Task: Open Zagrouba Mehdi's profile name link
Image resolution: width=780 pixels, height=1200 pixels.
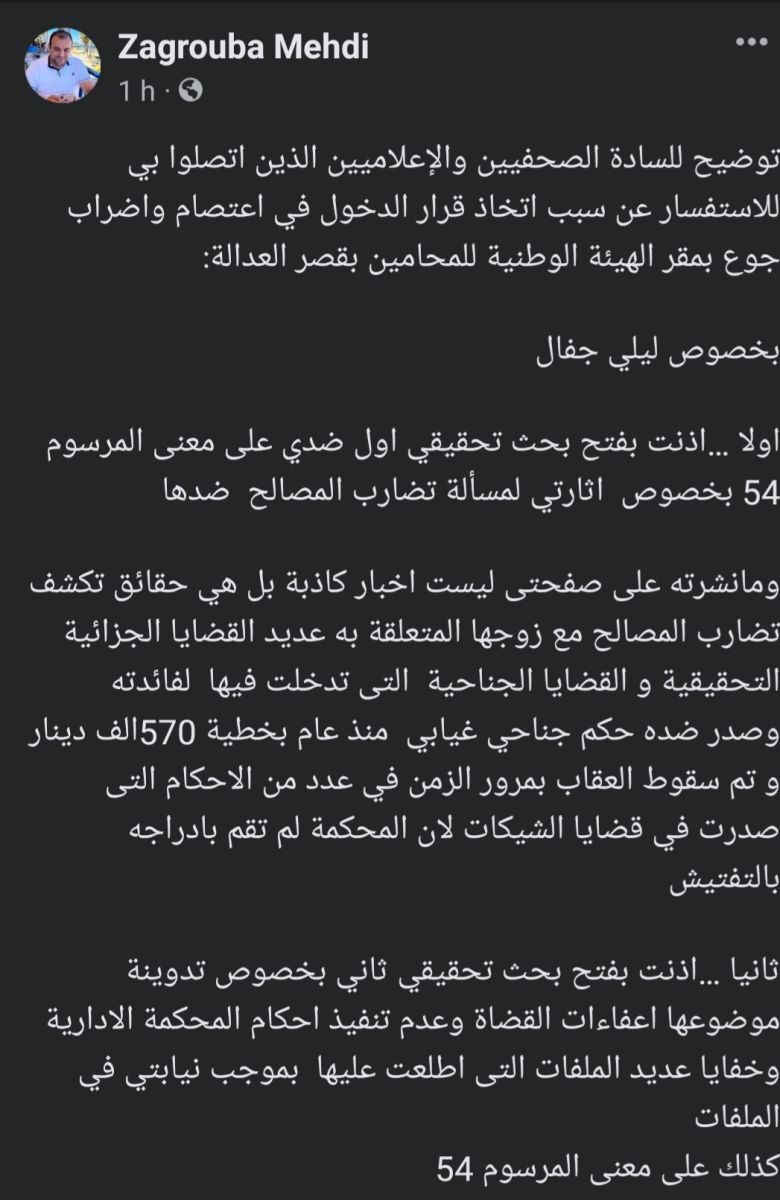Action: (x=243, y=46)
